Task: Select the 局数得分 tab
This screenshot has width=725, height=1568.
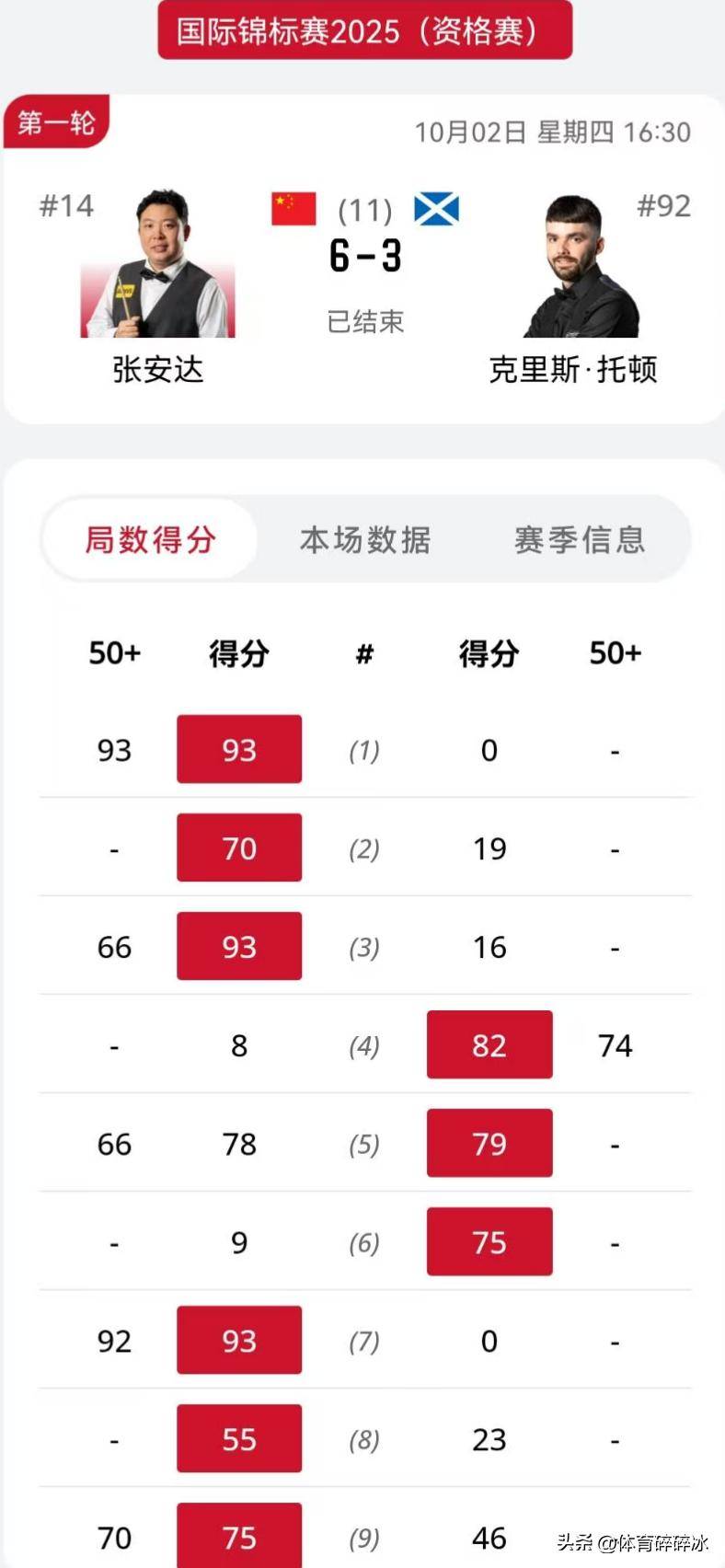Action: (x=150, y=539)
